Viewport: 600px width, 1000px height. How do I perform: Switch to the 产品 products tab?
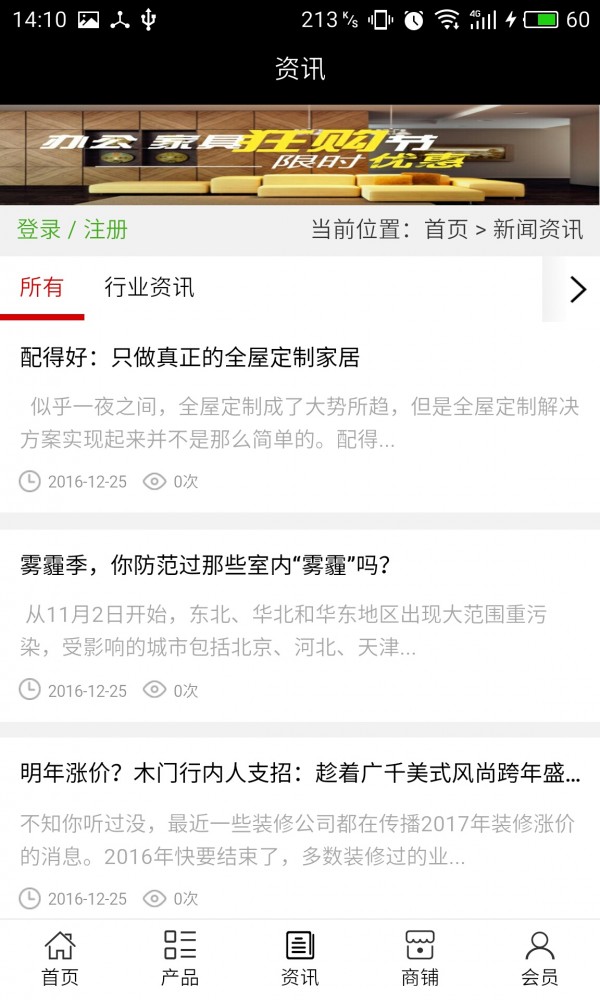[x=180, y=958]
